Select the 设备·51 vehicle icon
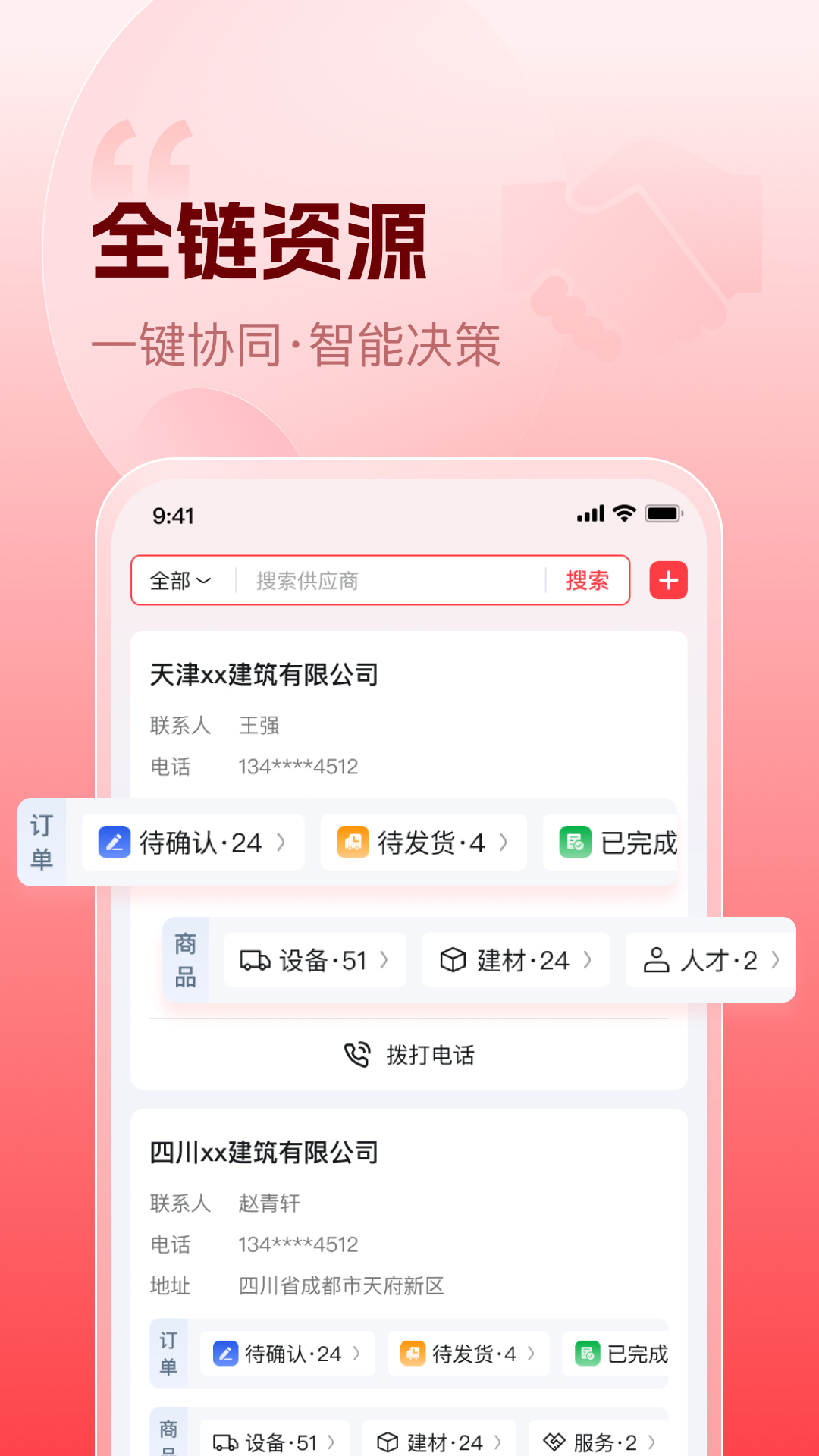This screenshot has width=819, height=1456. [256, 960]
